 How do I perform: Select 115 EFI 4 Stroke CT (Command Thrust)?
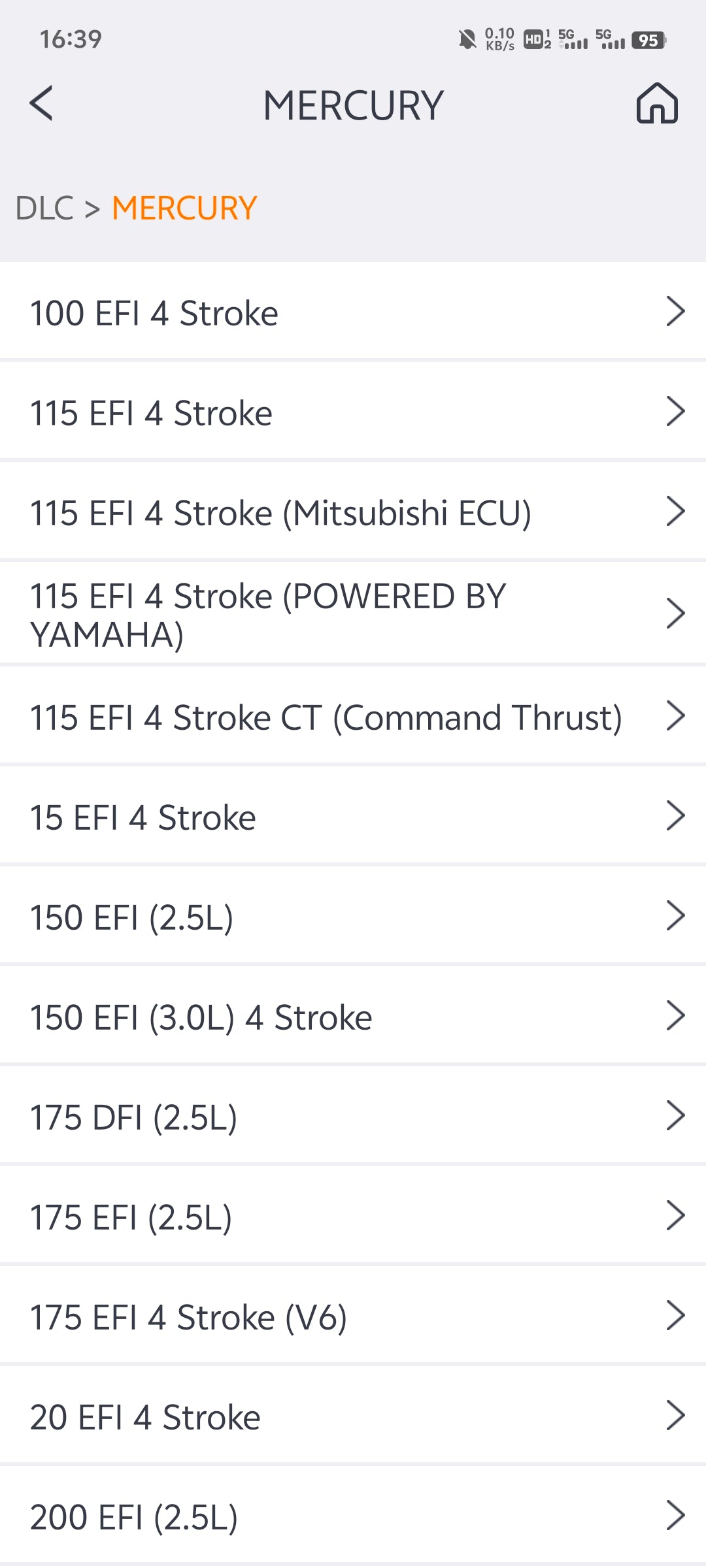tap(353, 717)
